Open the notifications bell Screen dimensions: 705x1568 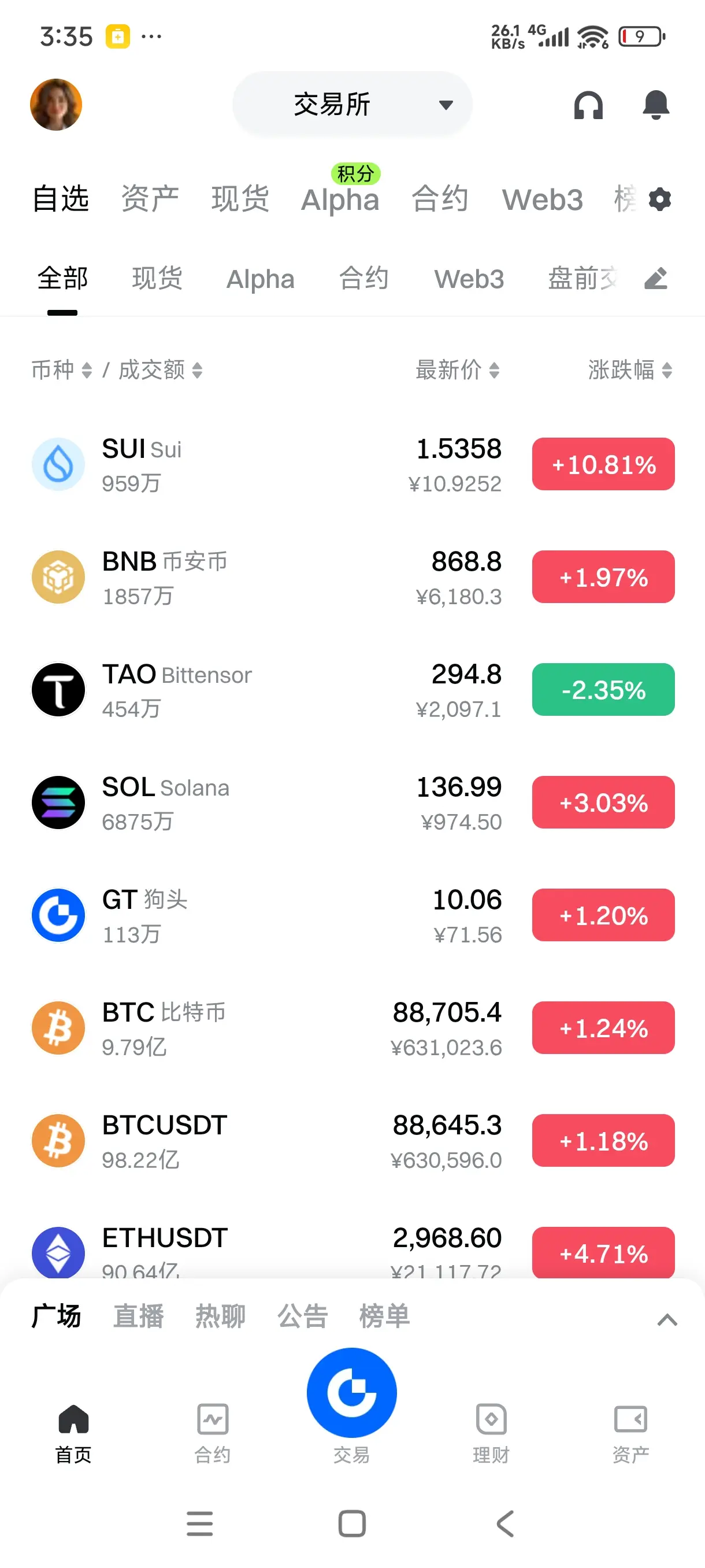tap(656, 105)
